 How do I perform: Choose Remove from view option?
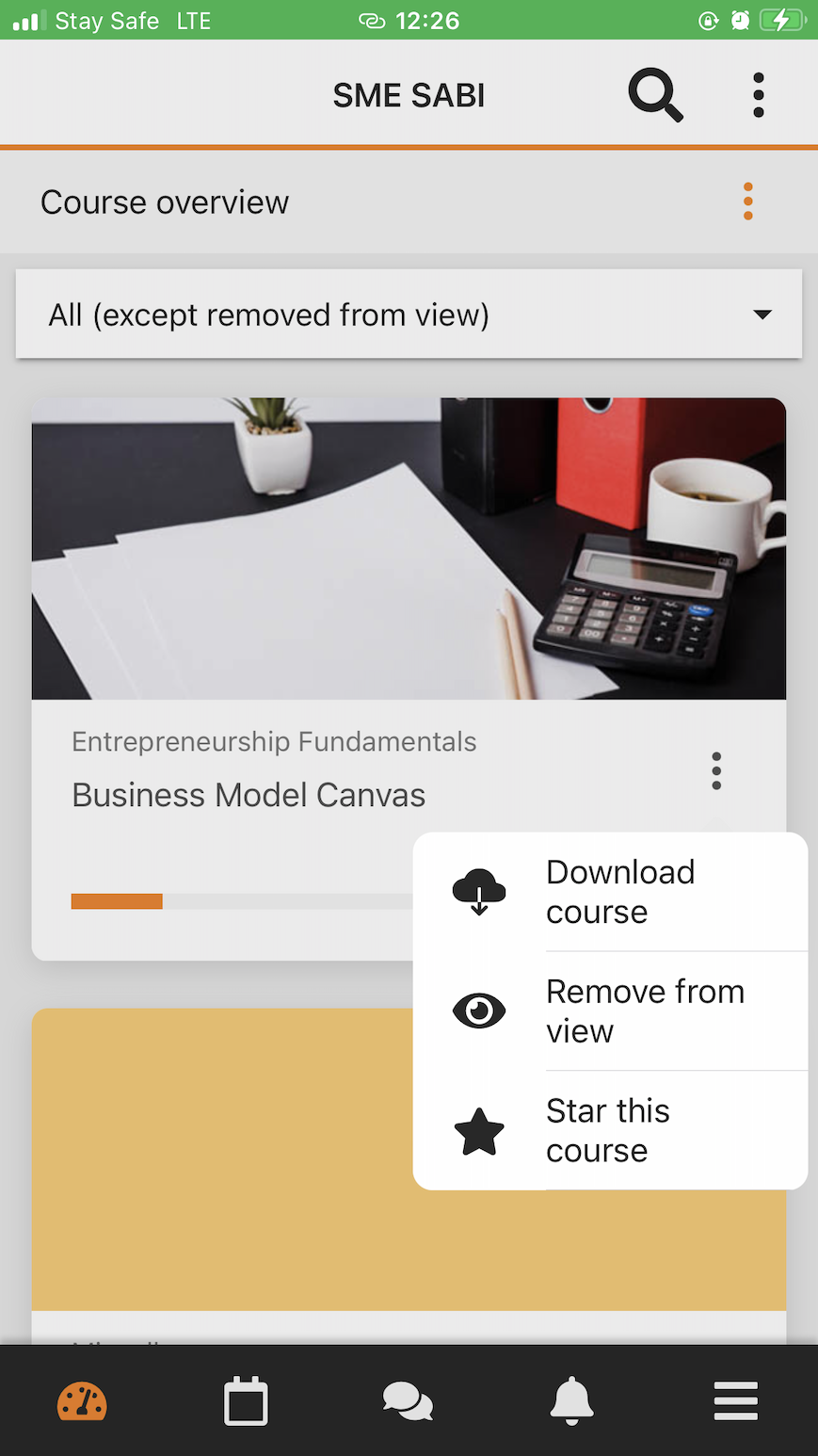click(x=610, y=1011)
